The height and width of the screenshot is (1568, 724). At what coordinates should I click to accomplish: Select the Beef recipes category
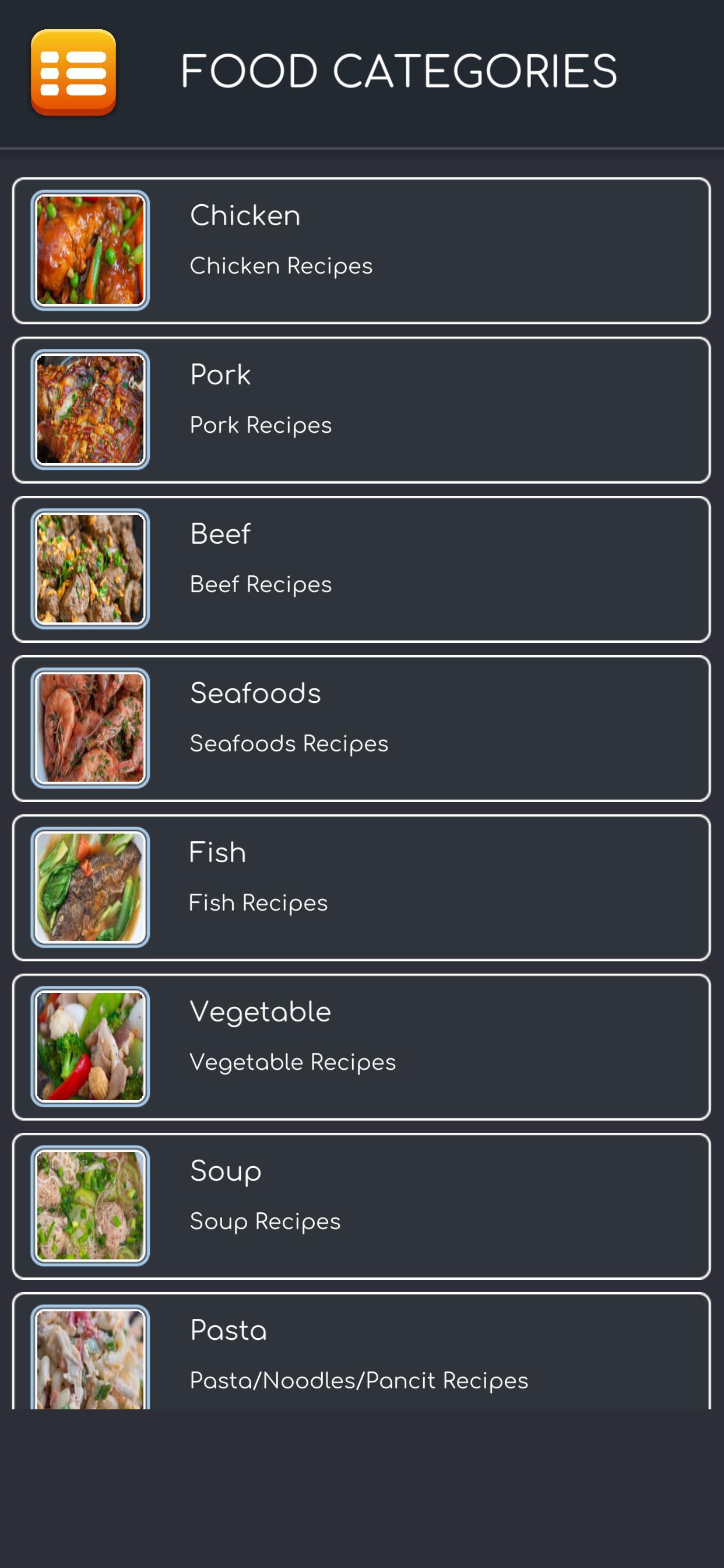point(361,569)
